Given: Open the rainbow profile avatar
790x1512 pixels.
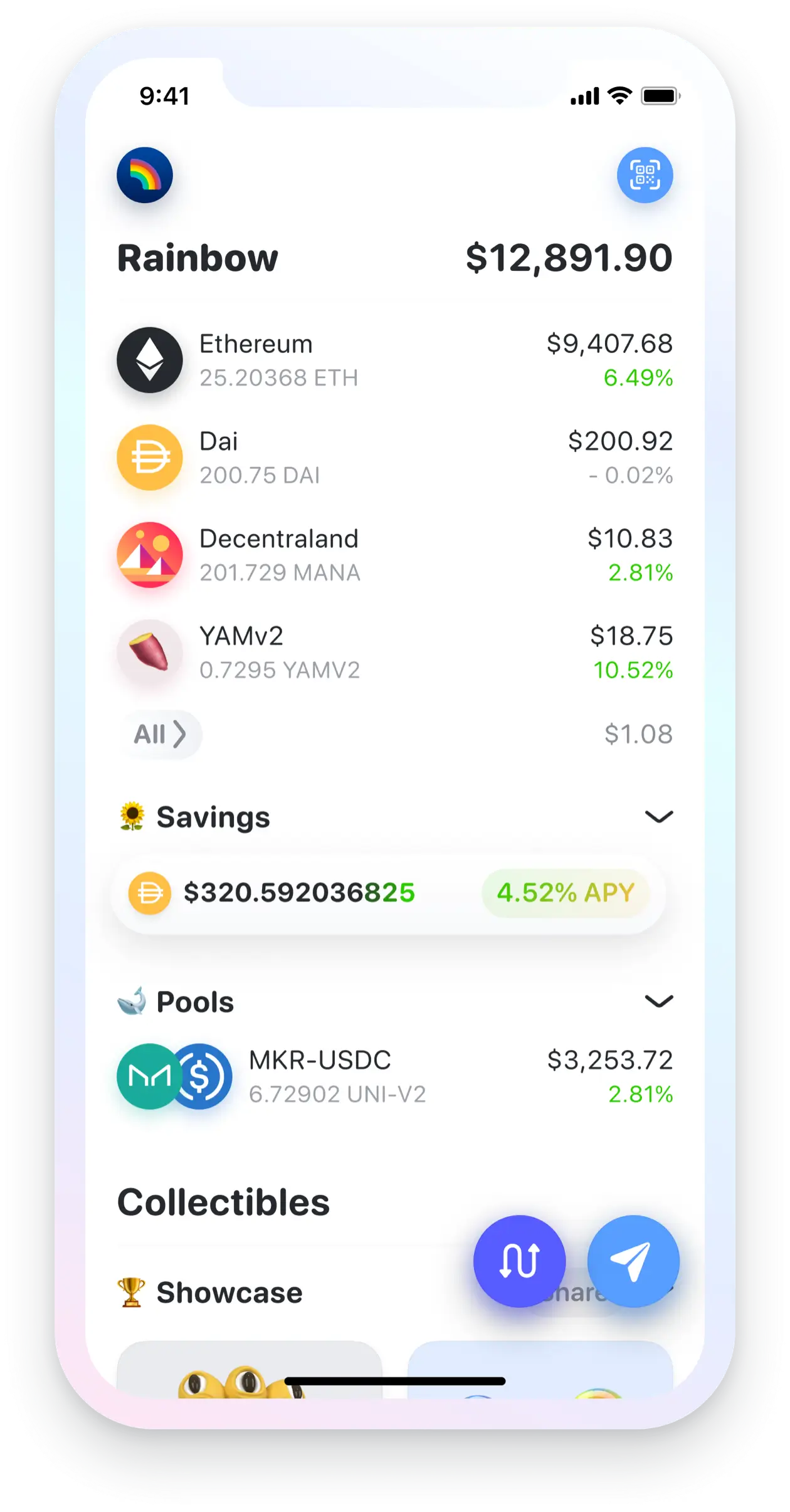Looking at the screenshot, I should click(145, 175).
